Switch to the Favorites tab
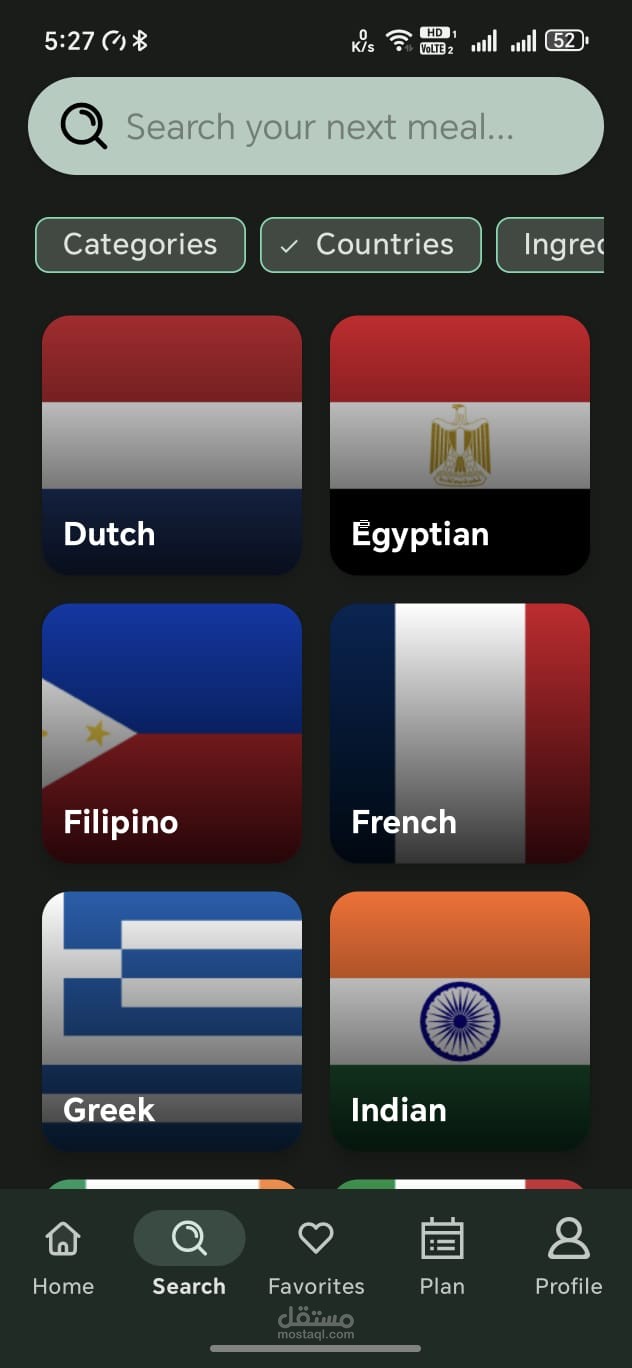The image size is (632, 1368). tap(316, 1255)
